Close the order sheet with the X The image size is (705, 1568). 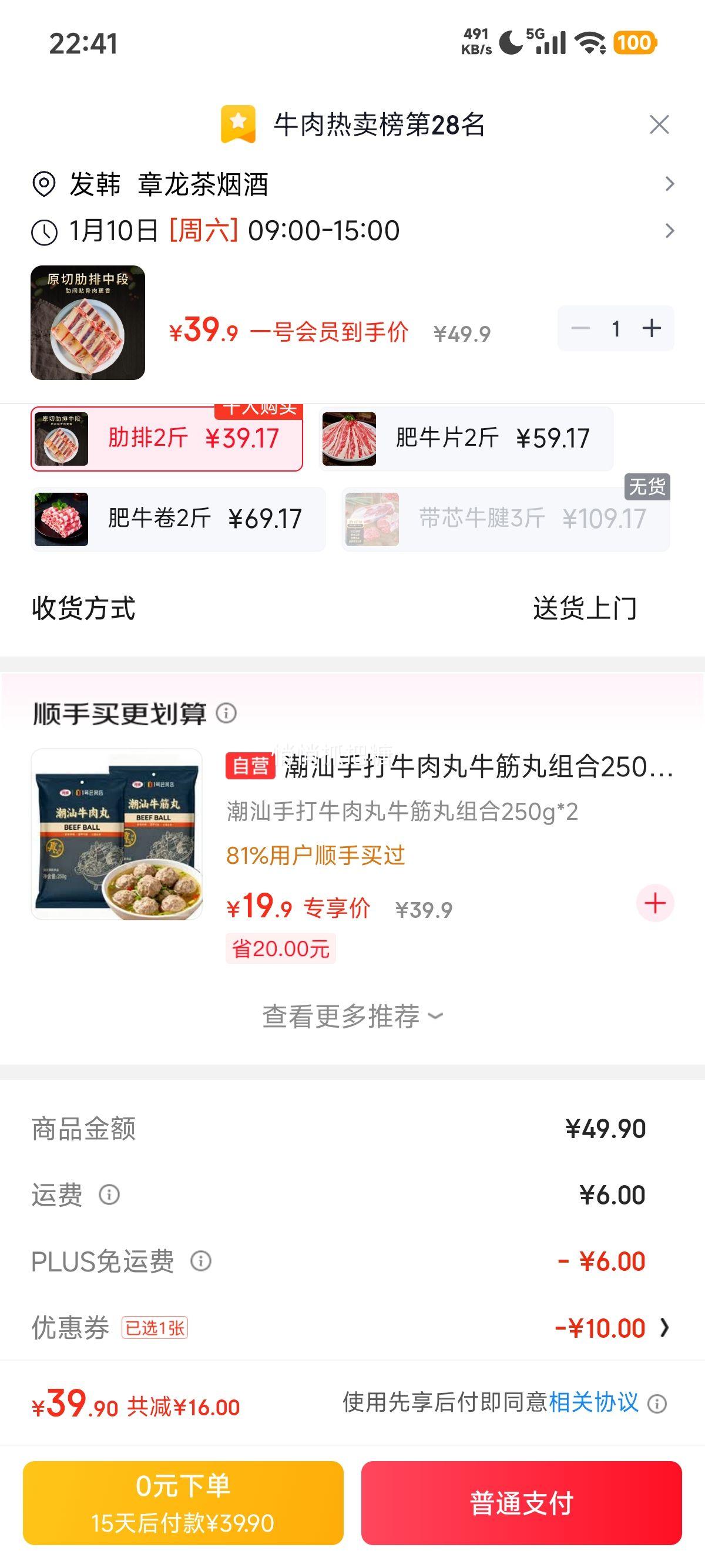coord(659,125)
